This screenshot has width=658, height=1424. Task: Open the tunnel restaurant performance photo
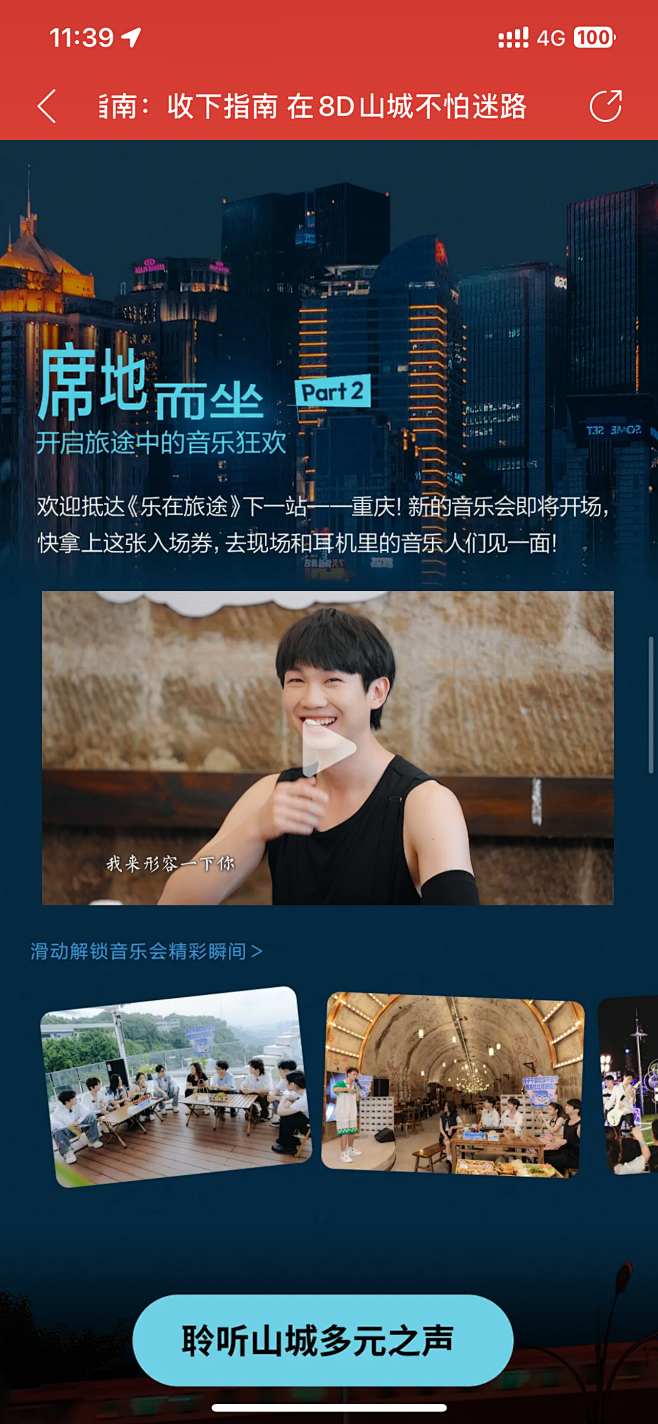[x=453, y=1084]
